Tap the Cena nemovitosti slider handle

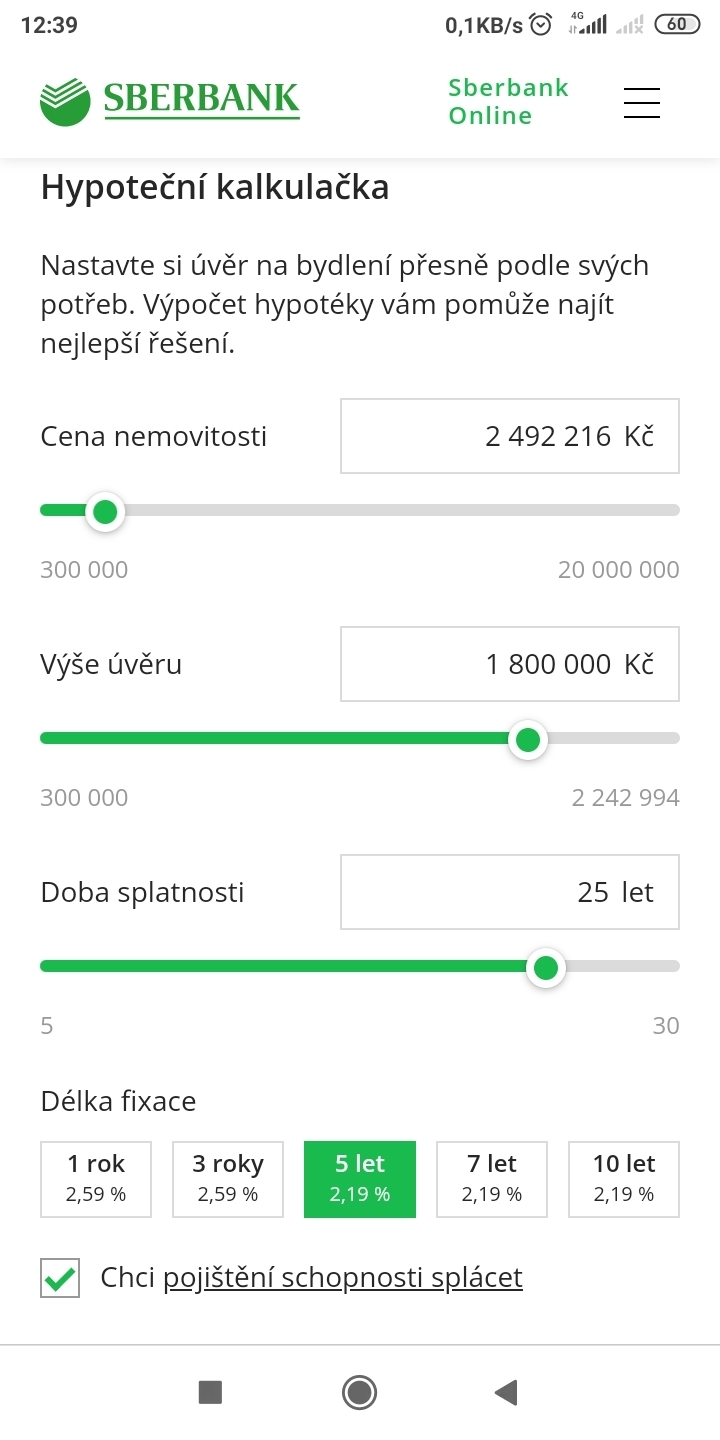pyautogui.click(x=104, y=512)
